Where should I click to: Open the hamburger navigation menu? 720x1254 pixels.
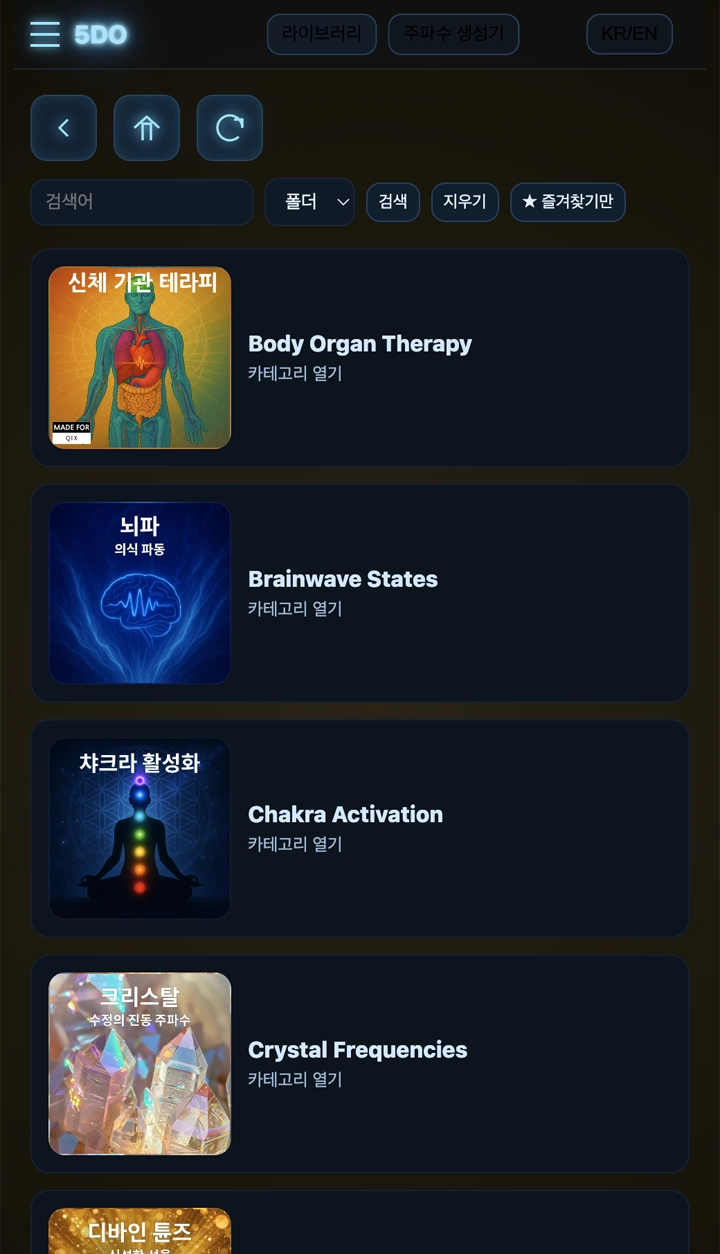43,33
